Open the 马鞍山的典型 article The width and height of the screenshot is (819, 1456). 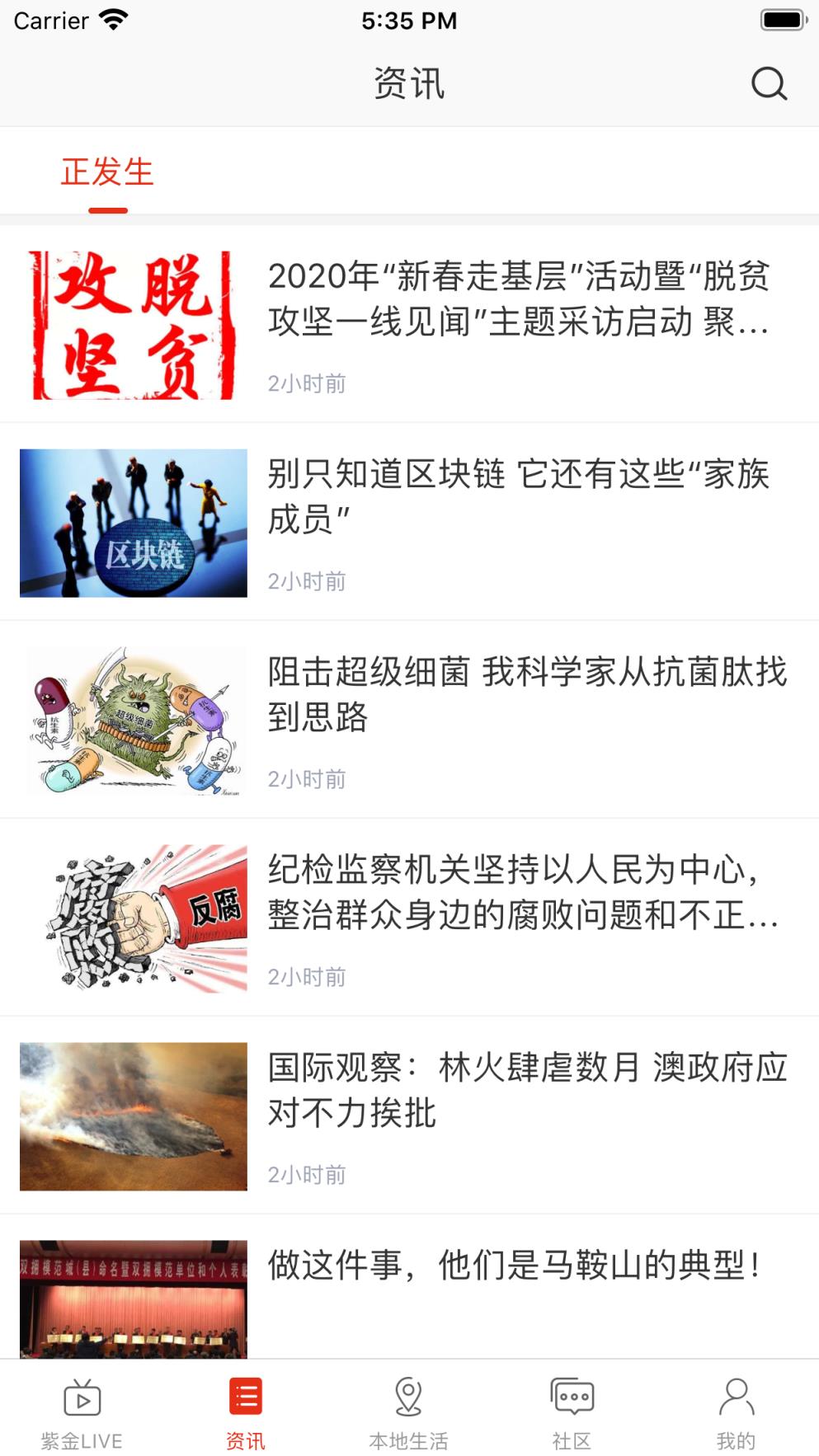(x=514, y=1266)
